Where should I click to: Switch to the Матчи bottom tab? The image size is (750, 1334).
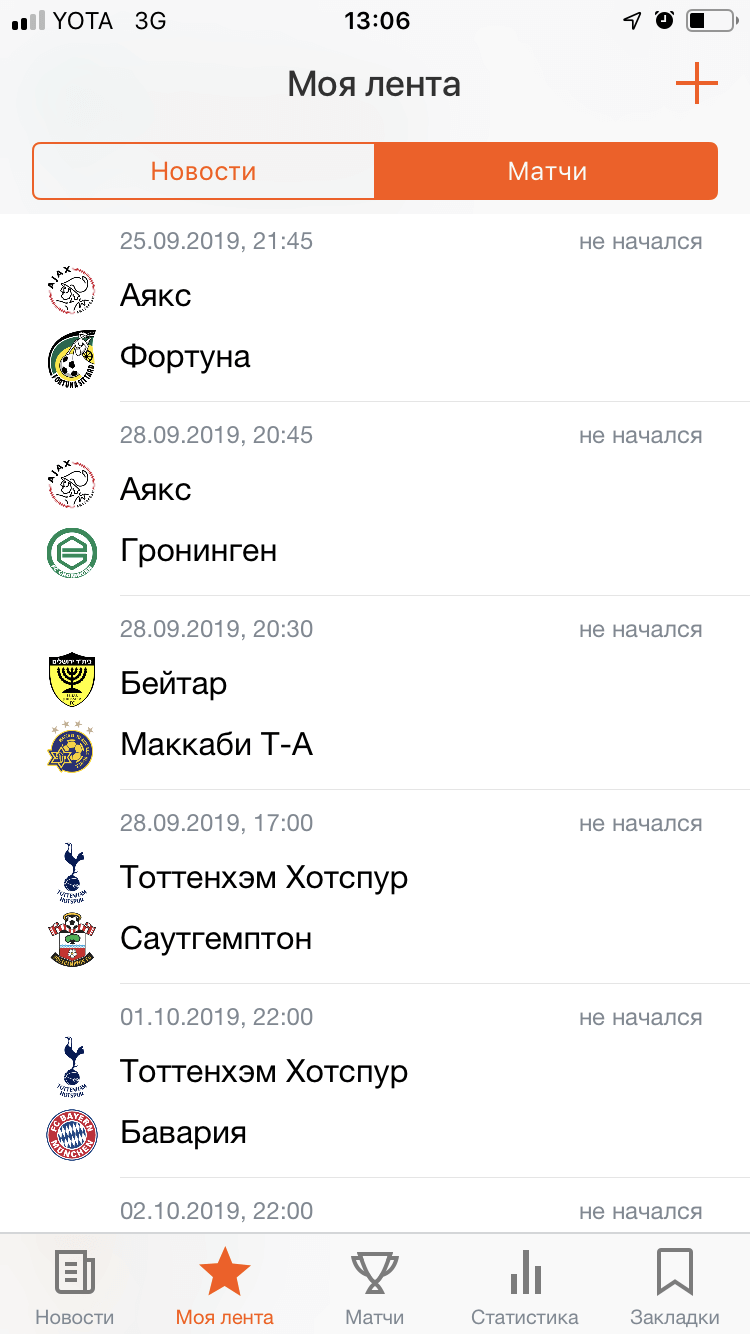374,1286
